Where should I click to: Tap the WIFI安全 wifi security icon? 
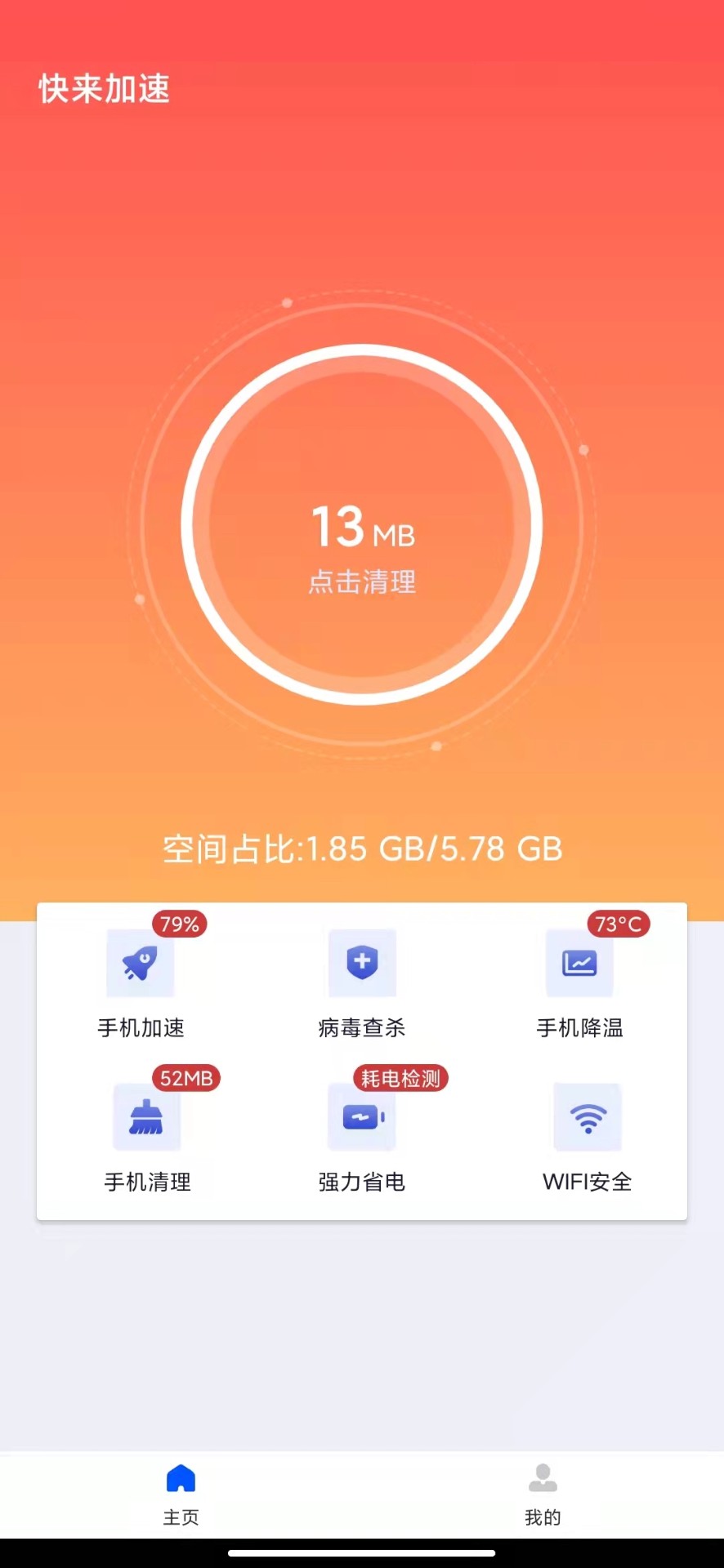(588, 1117)
